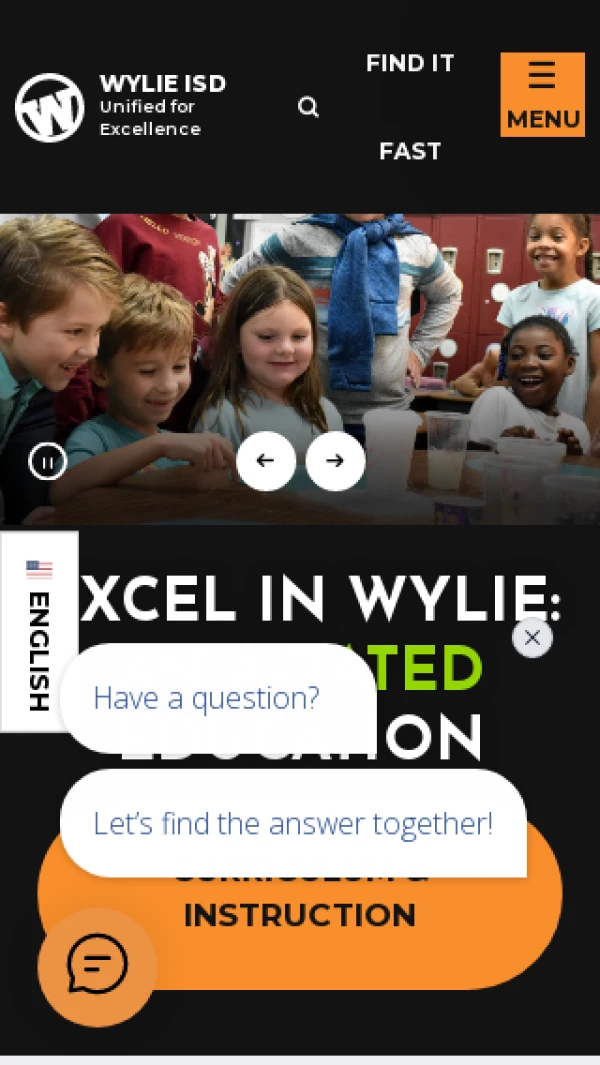This screenshot has width=600, height=1065.
Task: Tap the 'Have a question?' chat prompt
Action: click(207, 698)
